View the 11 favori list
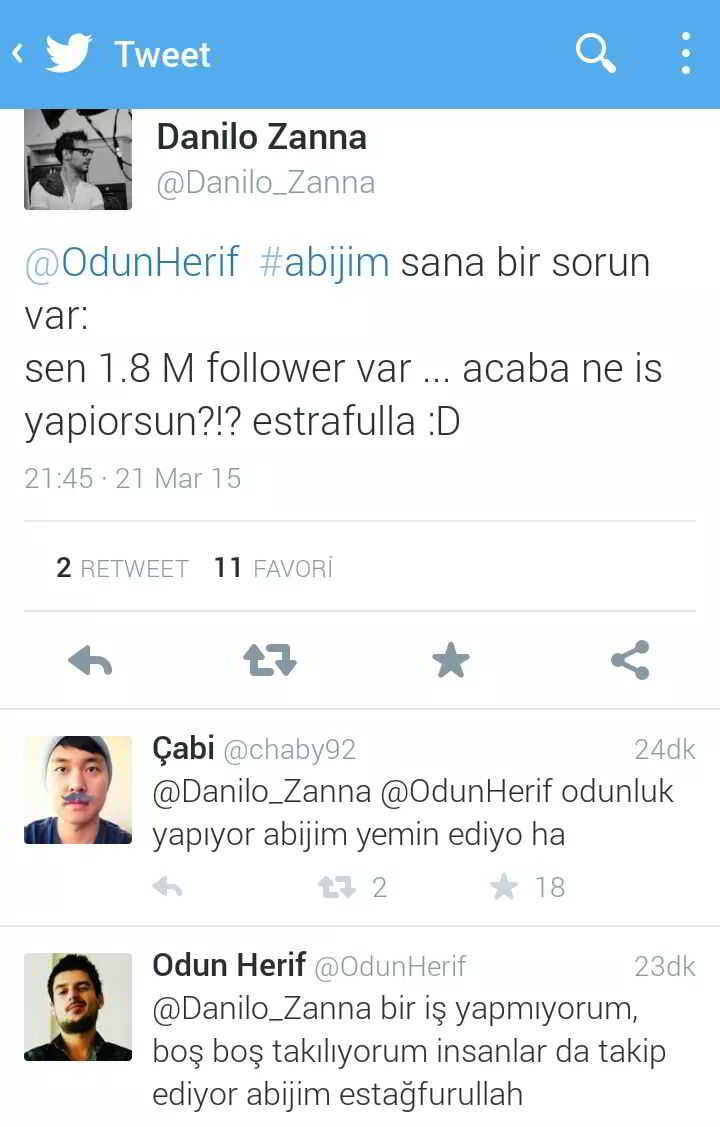 (273, 568)
